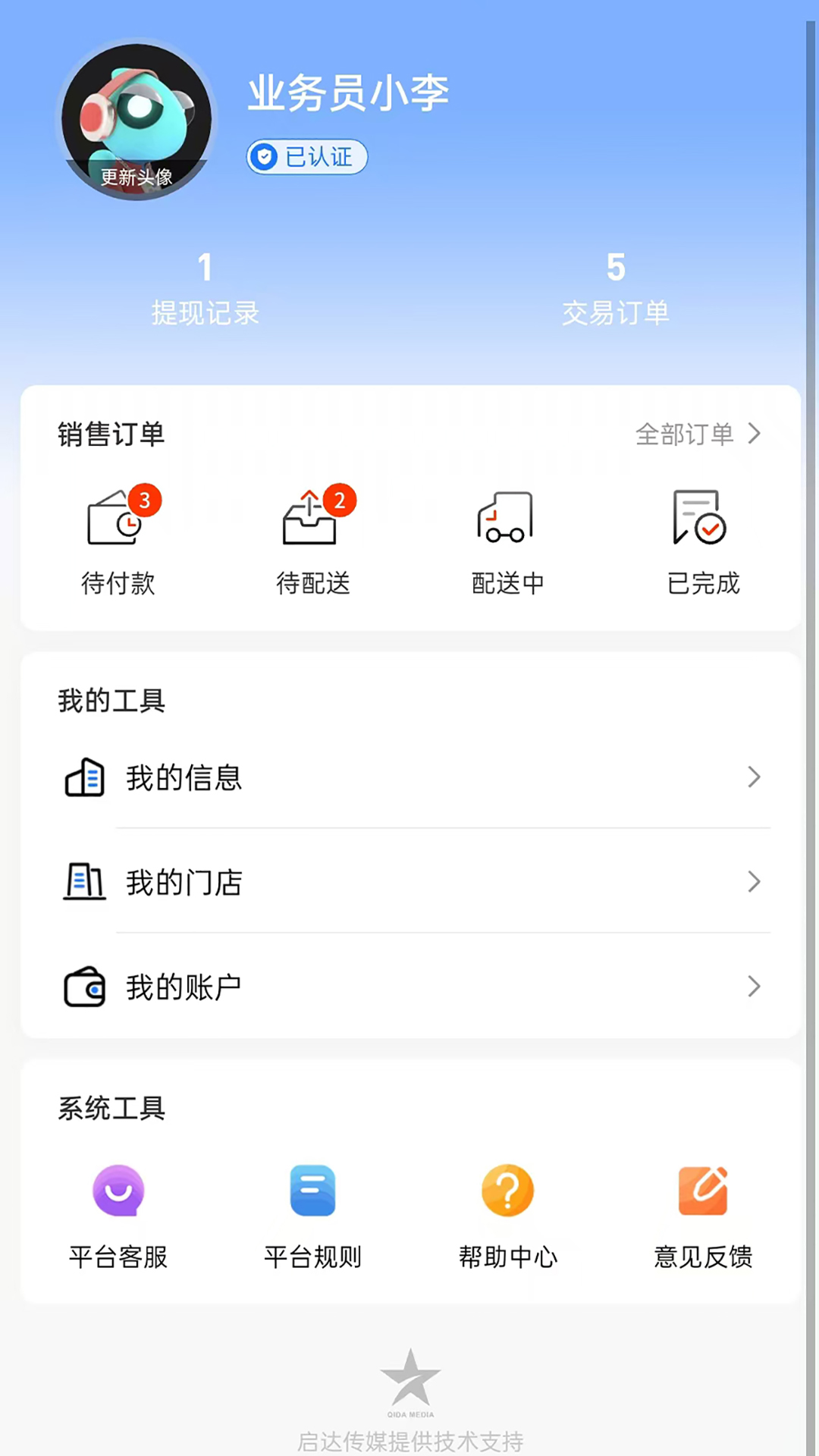
Task: Expand 全部订单 to view all orders
Action: pyautogui.click(x=695, y=434)
